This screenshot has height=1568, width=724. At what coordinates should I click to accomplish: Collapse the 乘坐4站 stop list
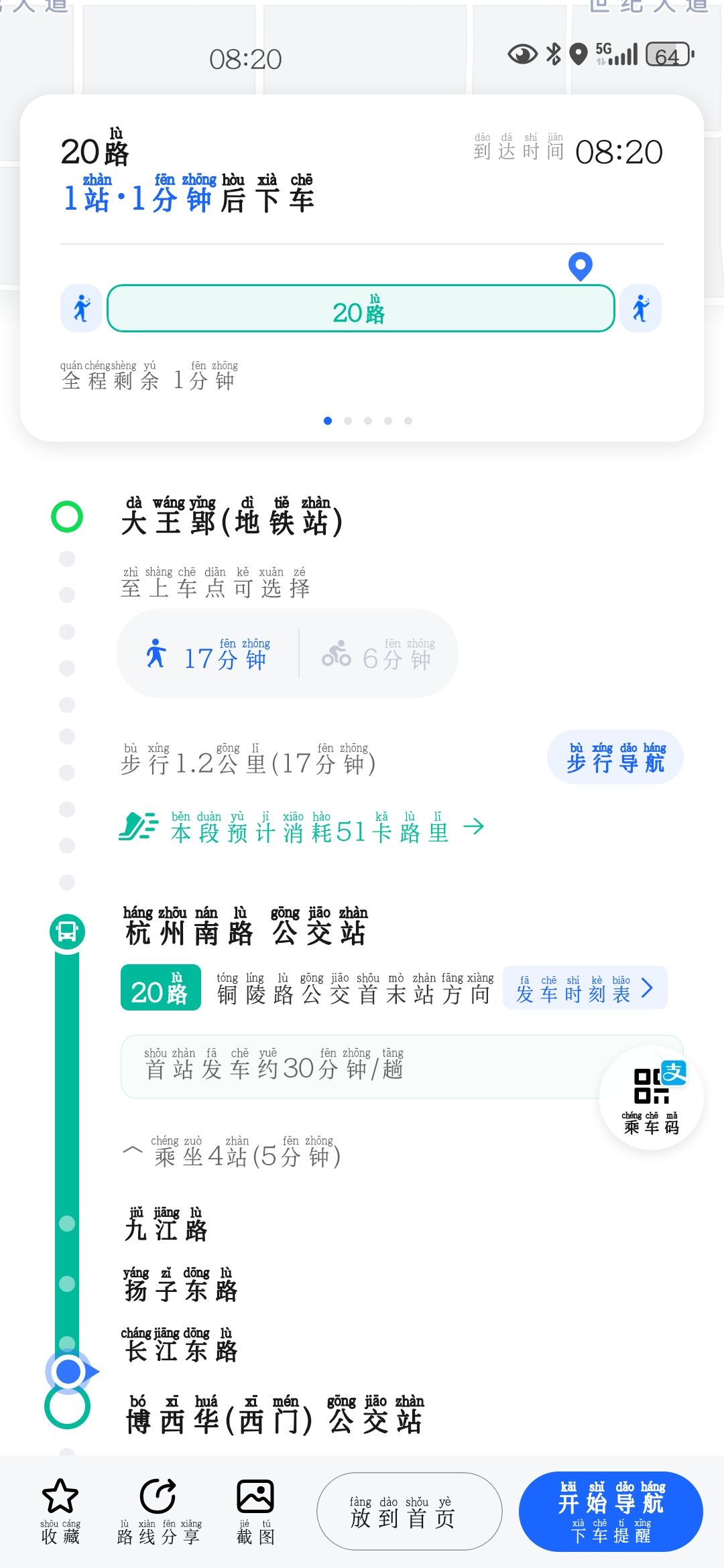coord(233,1151)
